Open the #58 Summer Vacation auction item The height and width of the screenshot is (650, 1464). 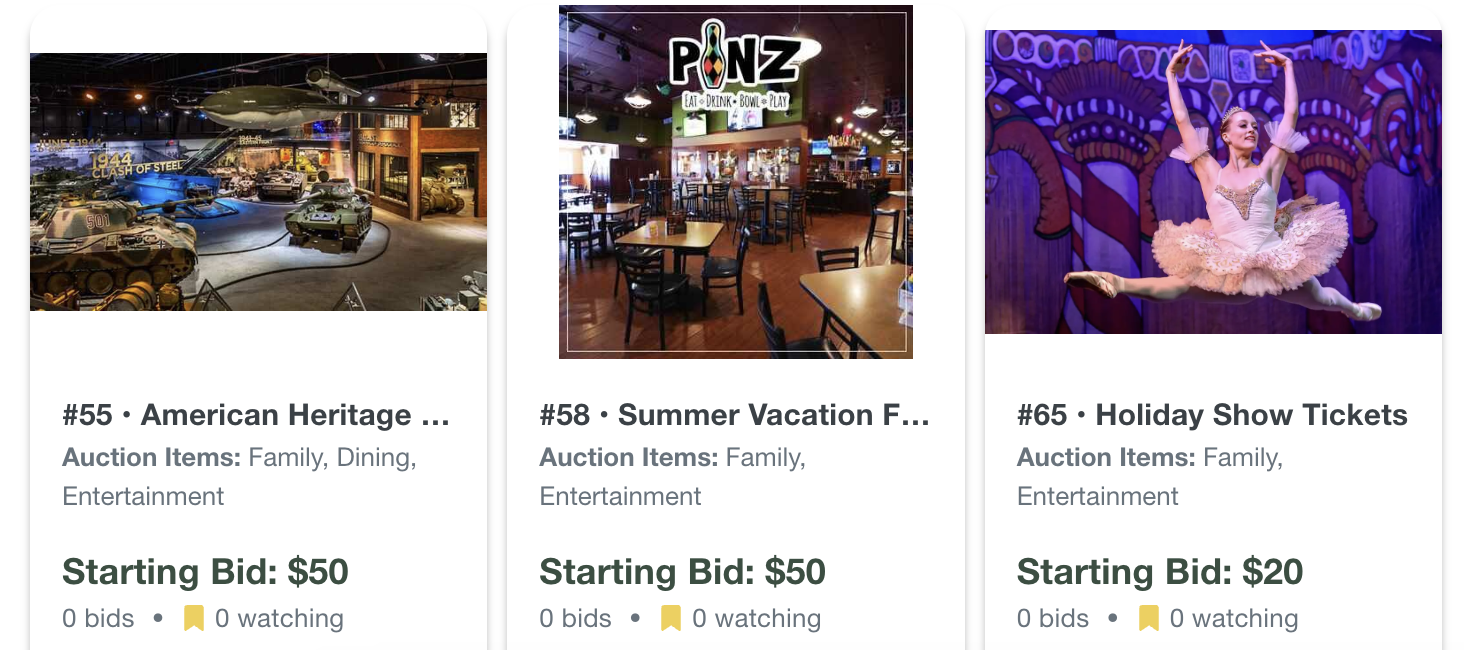[735, 415]
